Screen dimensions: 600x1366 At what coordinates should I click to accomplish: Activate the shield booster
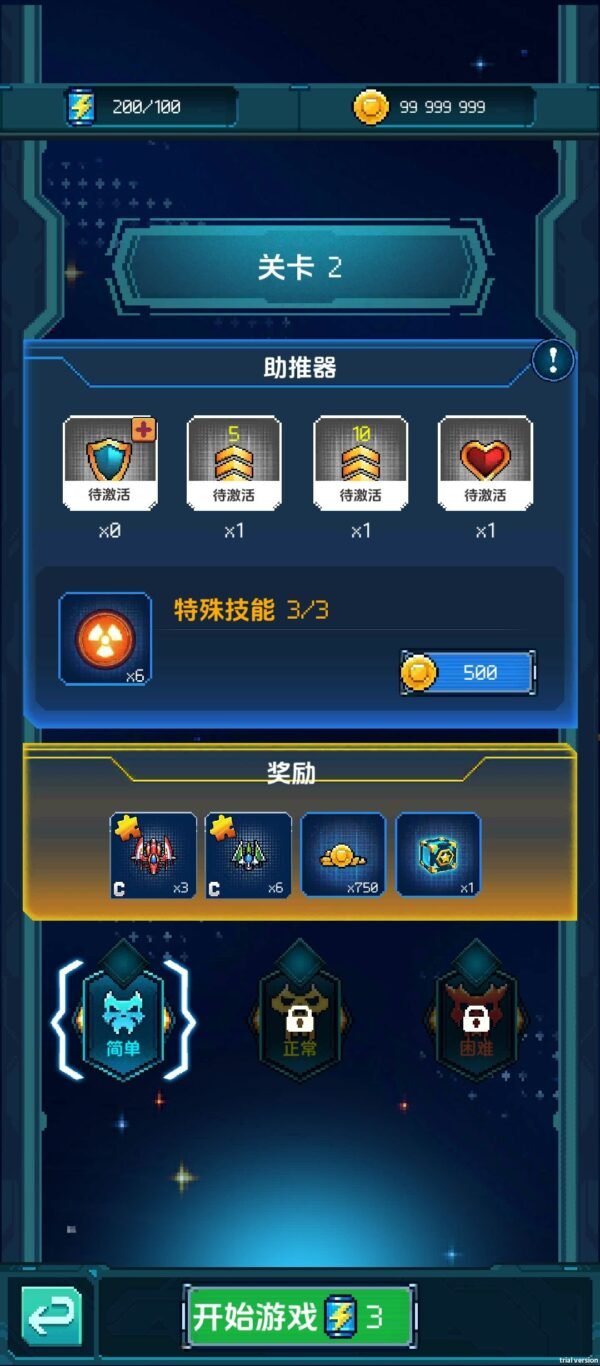(x=109, y=462)
